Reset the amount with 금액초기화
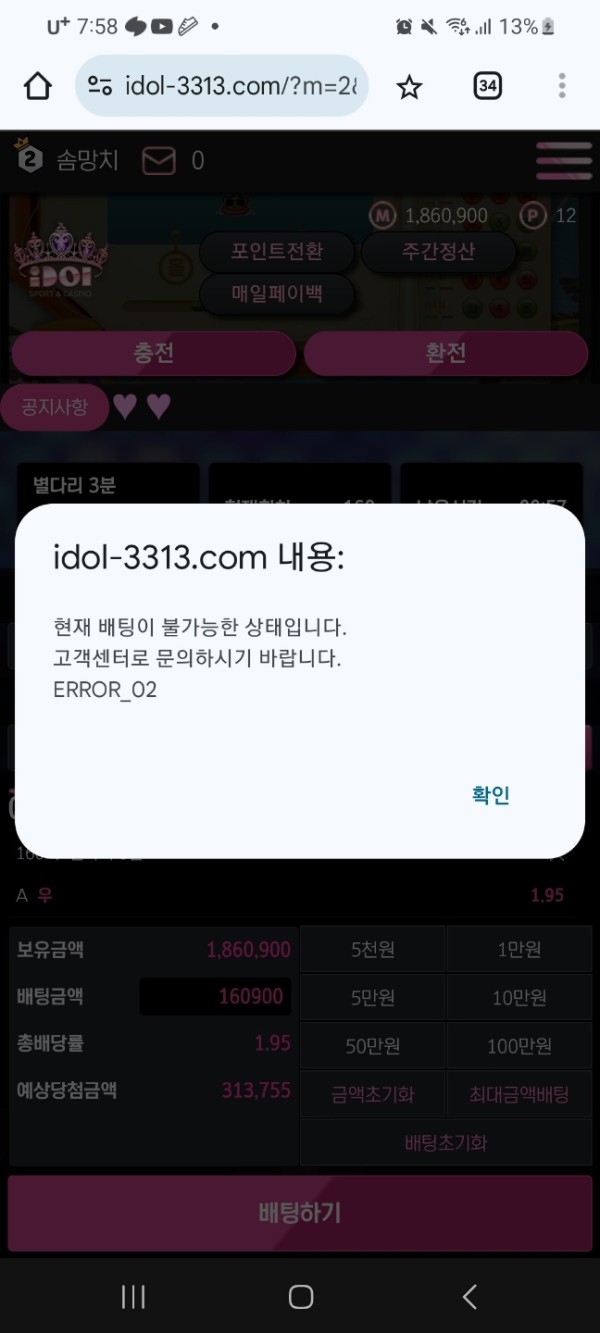600x1333 pixels. (372, 1094)
